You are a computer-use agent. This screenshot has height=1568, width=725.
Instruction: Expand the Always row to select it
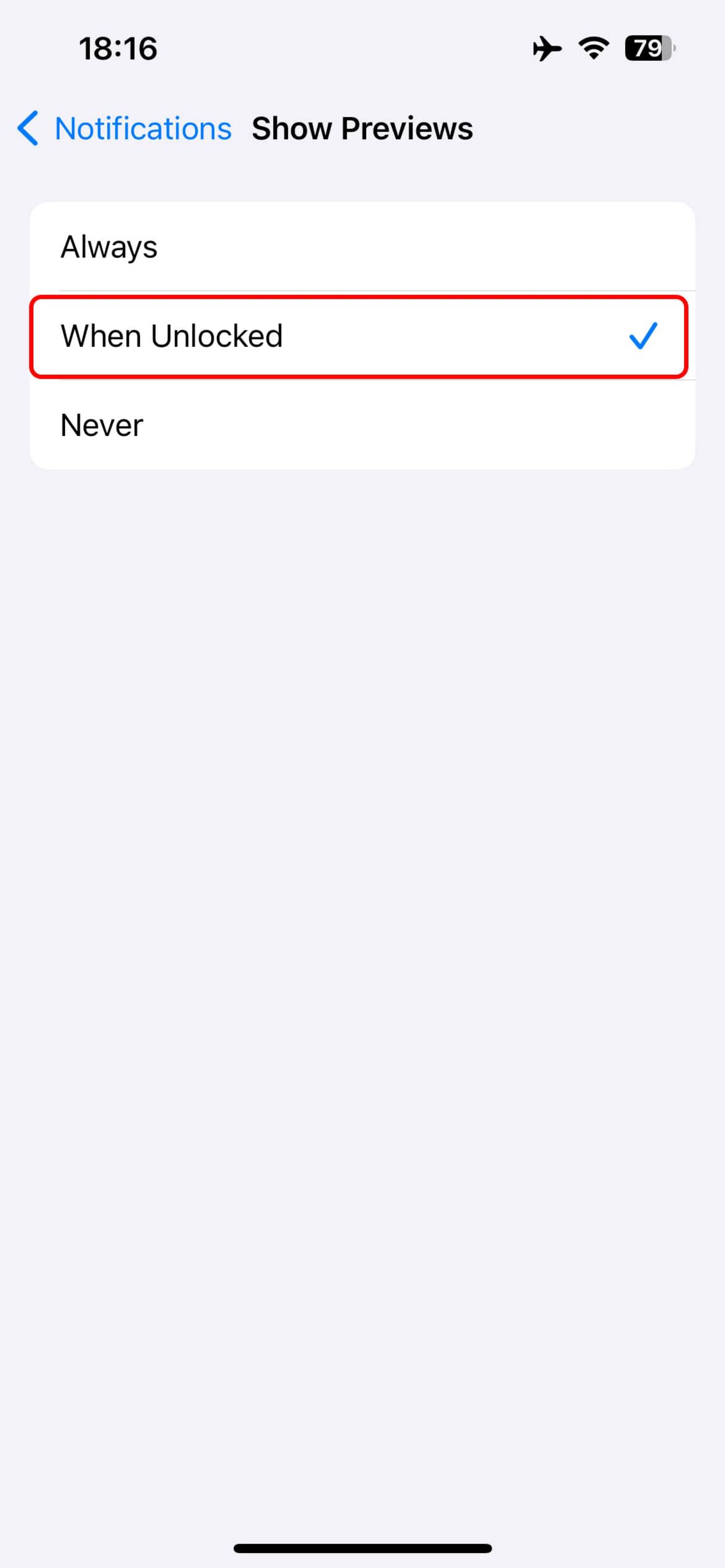[x=362, y=247]
